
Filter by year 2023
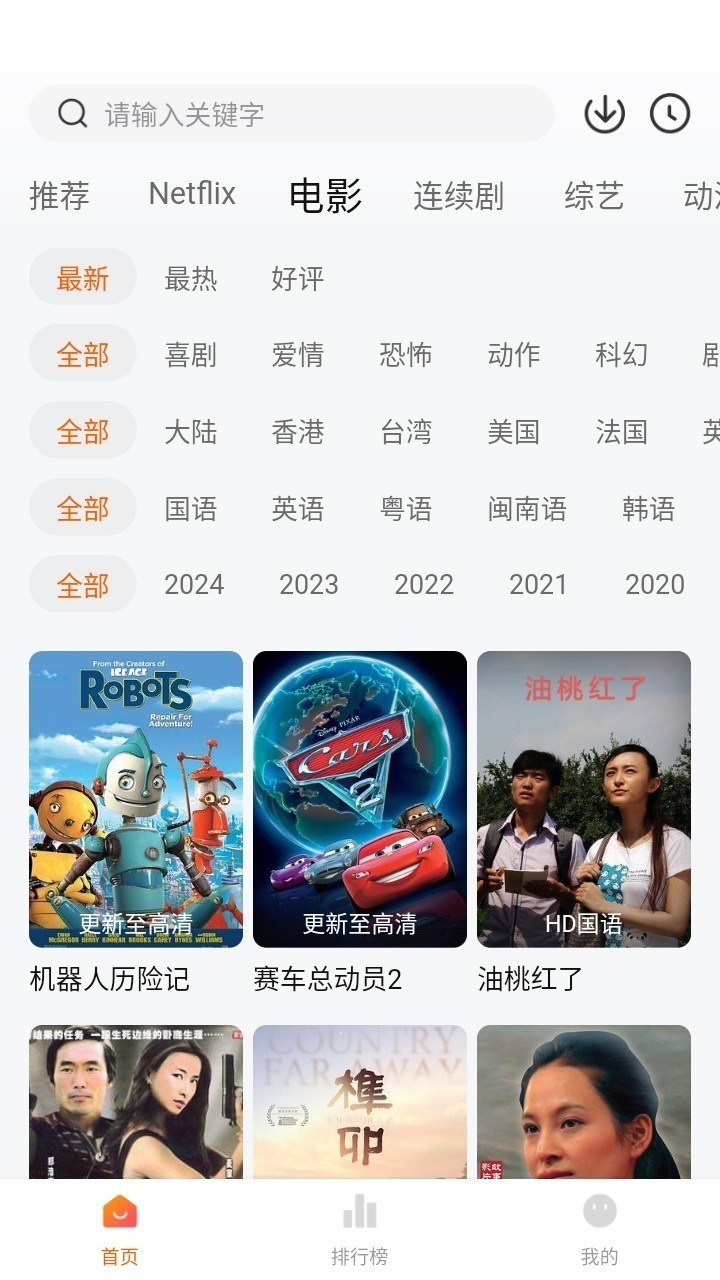click(309, 584)
